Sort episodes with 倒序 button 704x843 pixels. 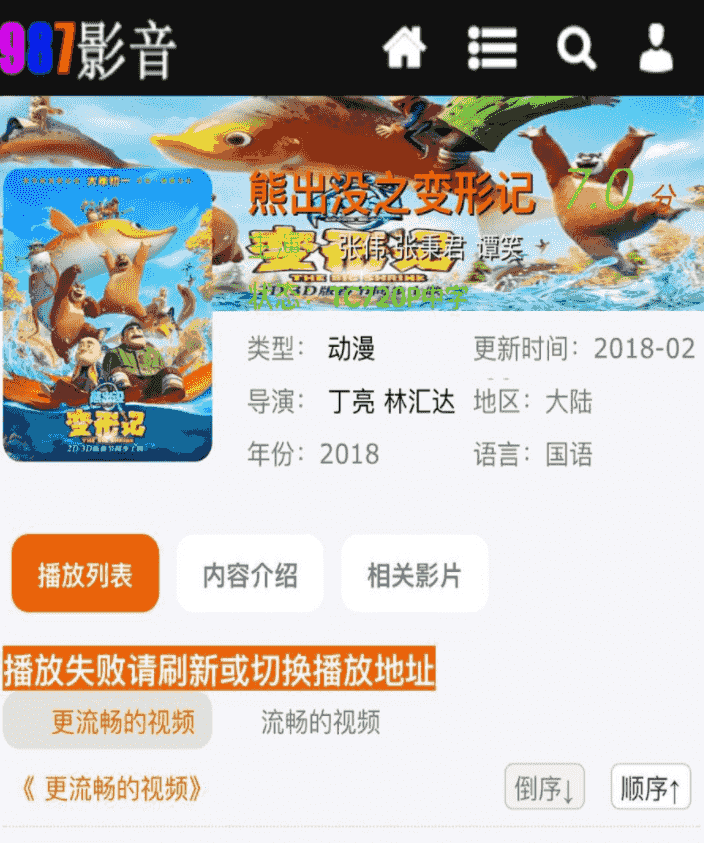click(544, 788)
